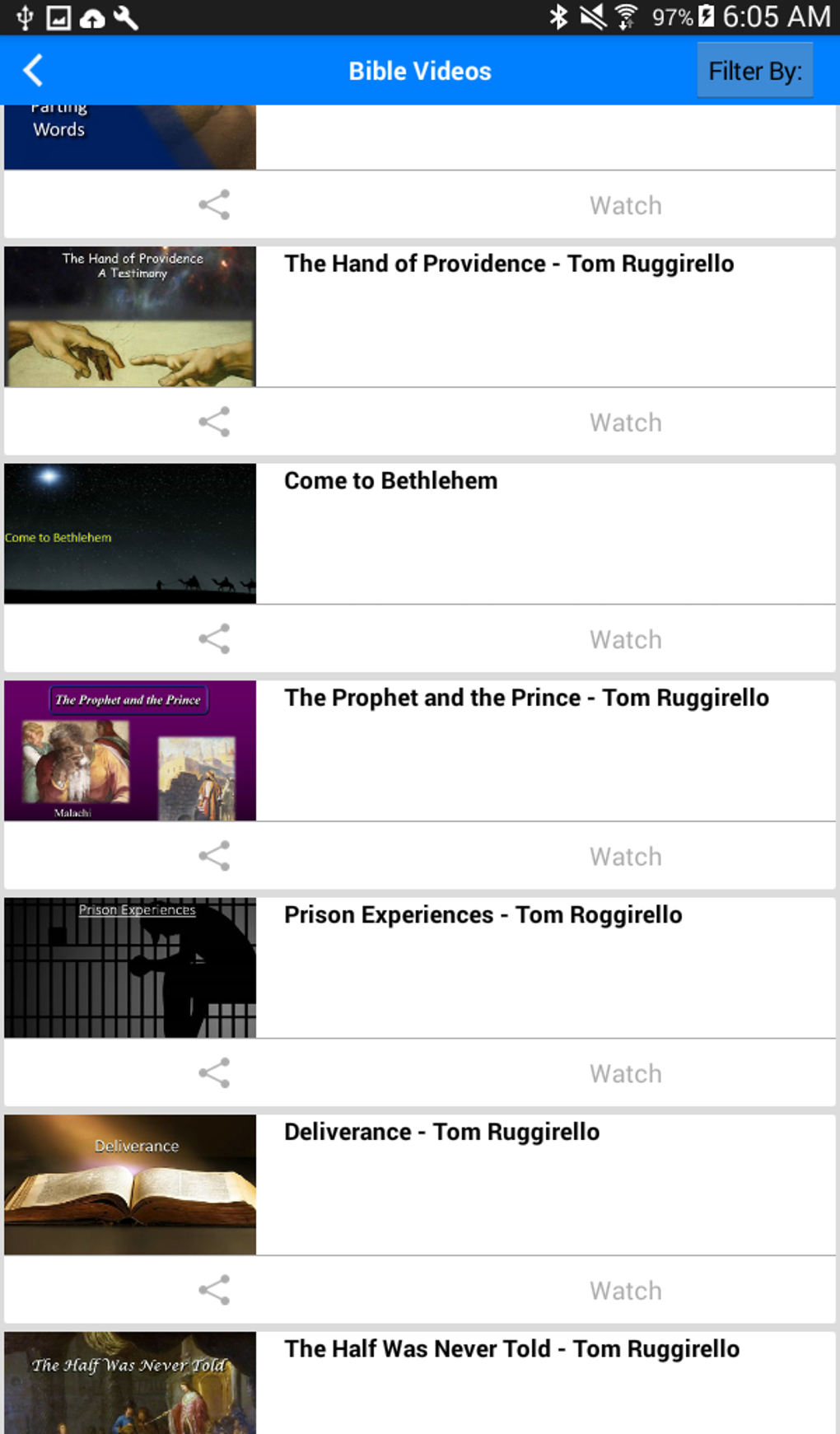Image resolution: width=840 pixels, height=1434 pixels.
Task: Share the "Come to Bethlehem" video
Action: click(213, 639)
